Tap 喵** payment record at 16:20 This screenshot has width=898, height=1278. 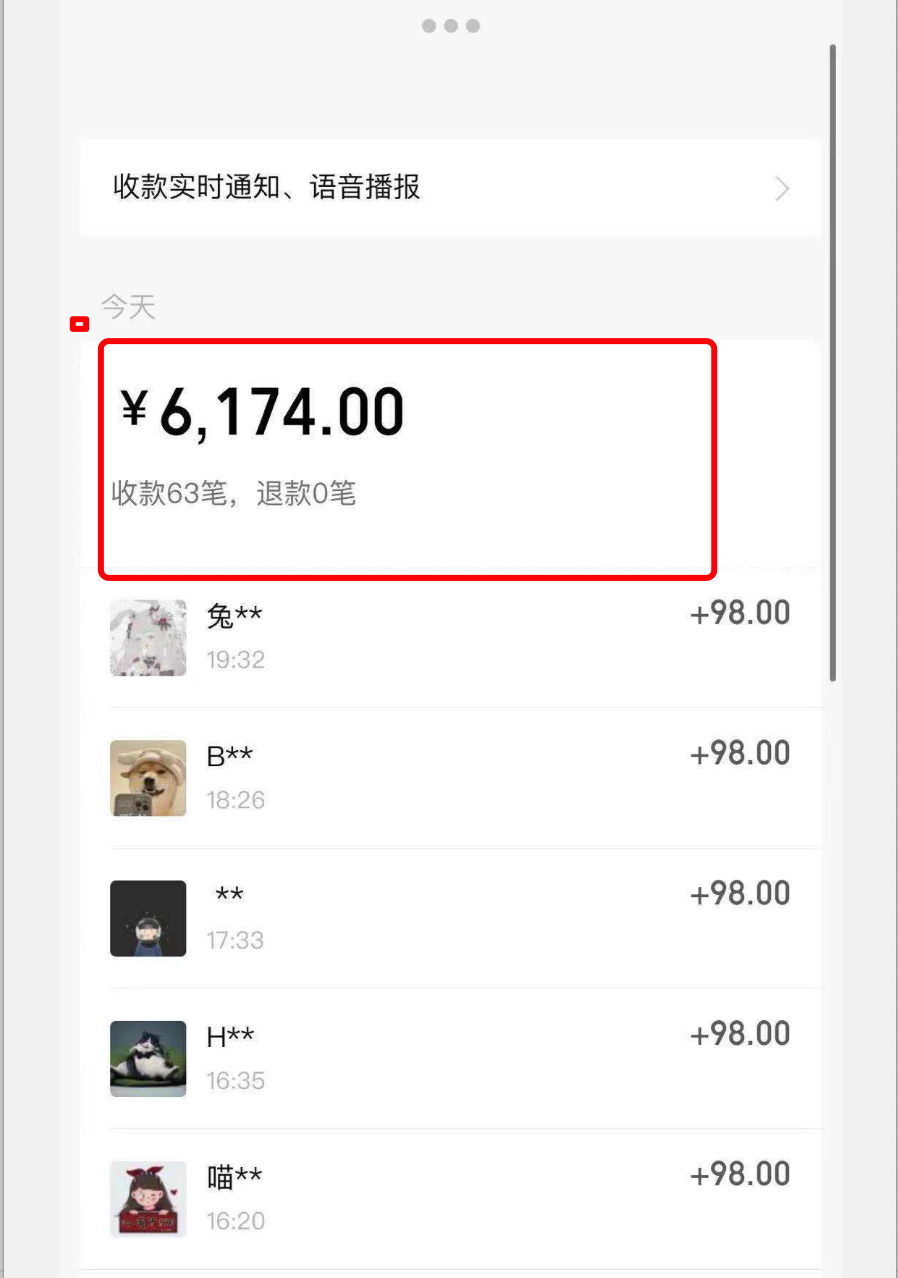click(x=450, y=1197)
